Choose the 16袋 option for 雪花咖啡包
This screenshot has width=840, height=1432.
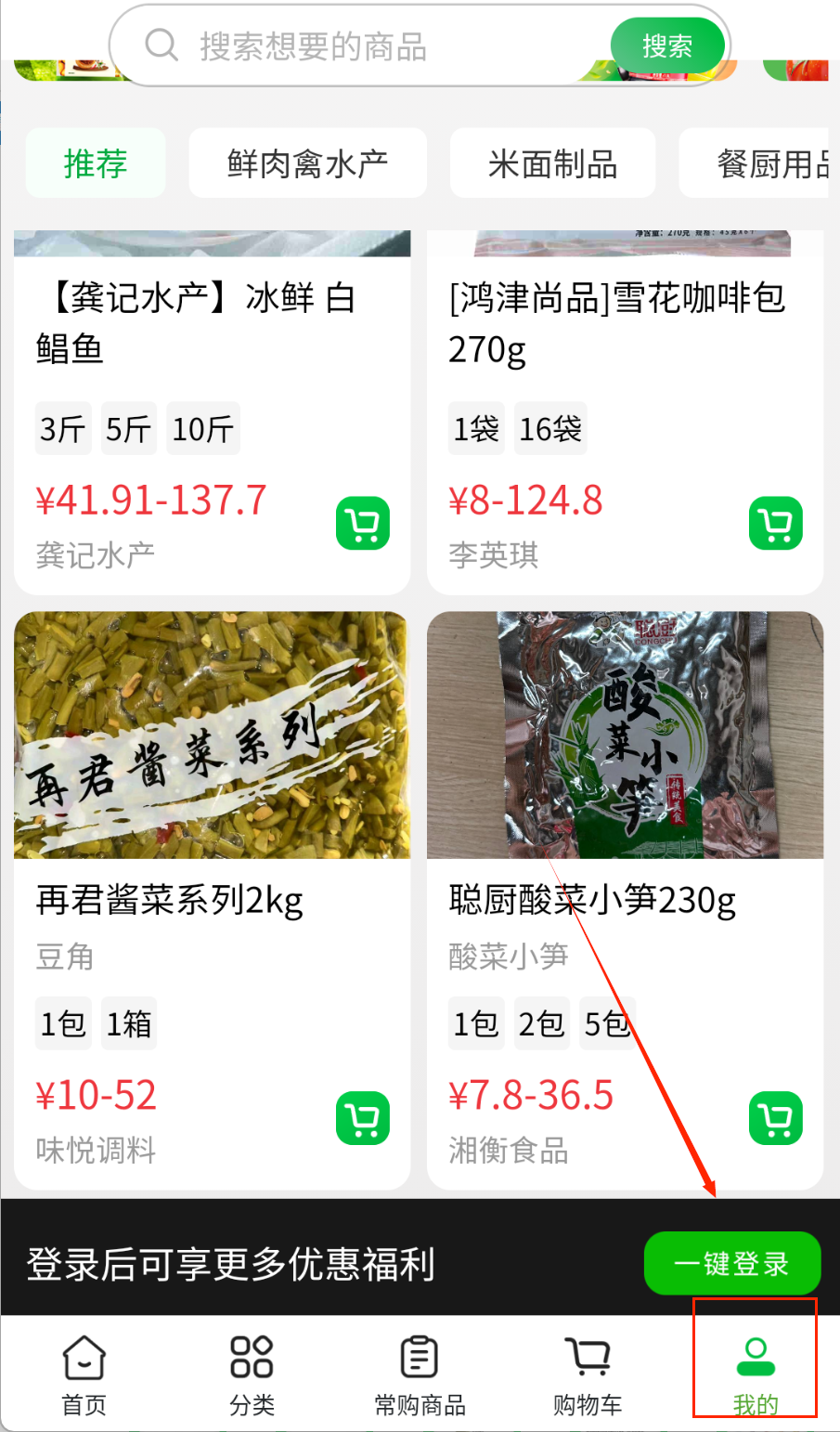pos(550,429)
